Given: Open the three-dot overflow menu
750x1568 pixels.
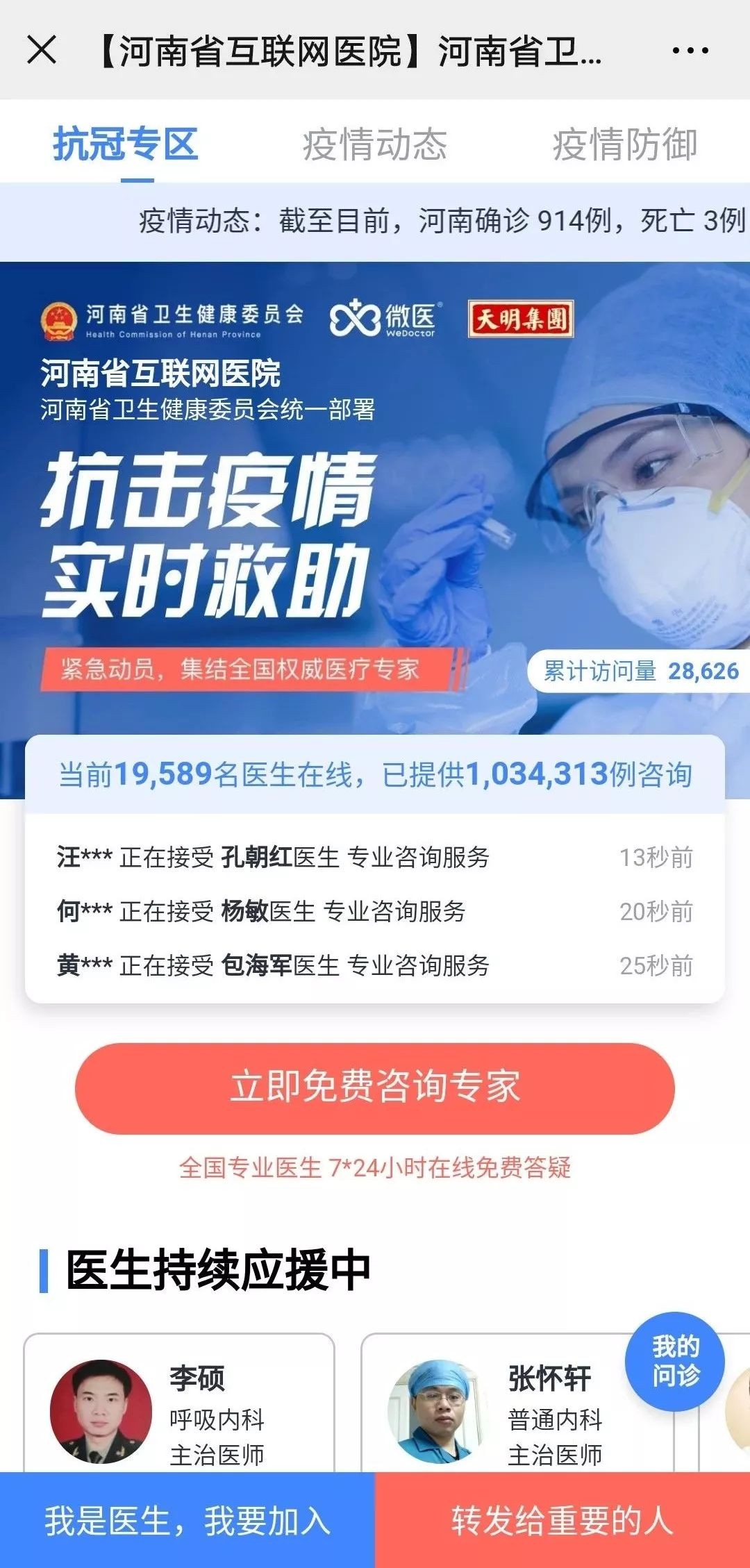Looking at the screenshot, I should [x=690, y=51].
